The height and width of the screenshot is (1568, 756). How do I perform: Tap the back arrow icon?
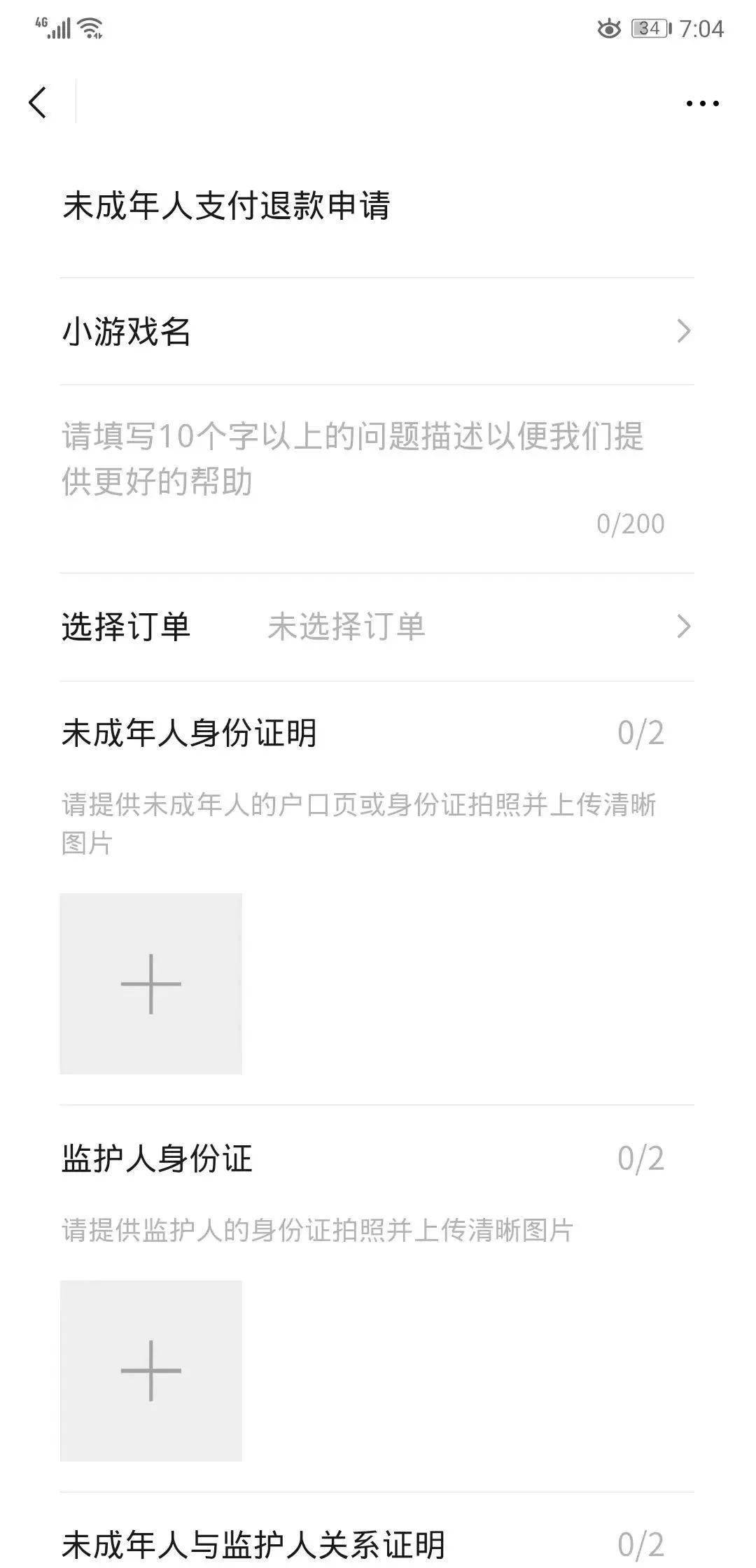[37, 102]
